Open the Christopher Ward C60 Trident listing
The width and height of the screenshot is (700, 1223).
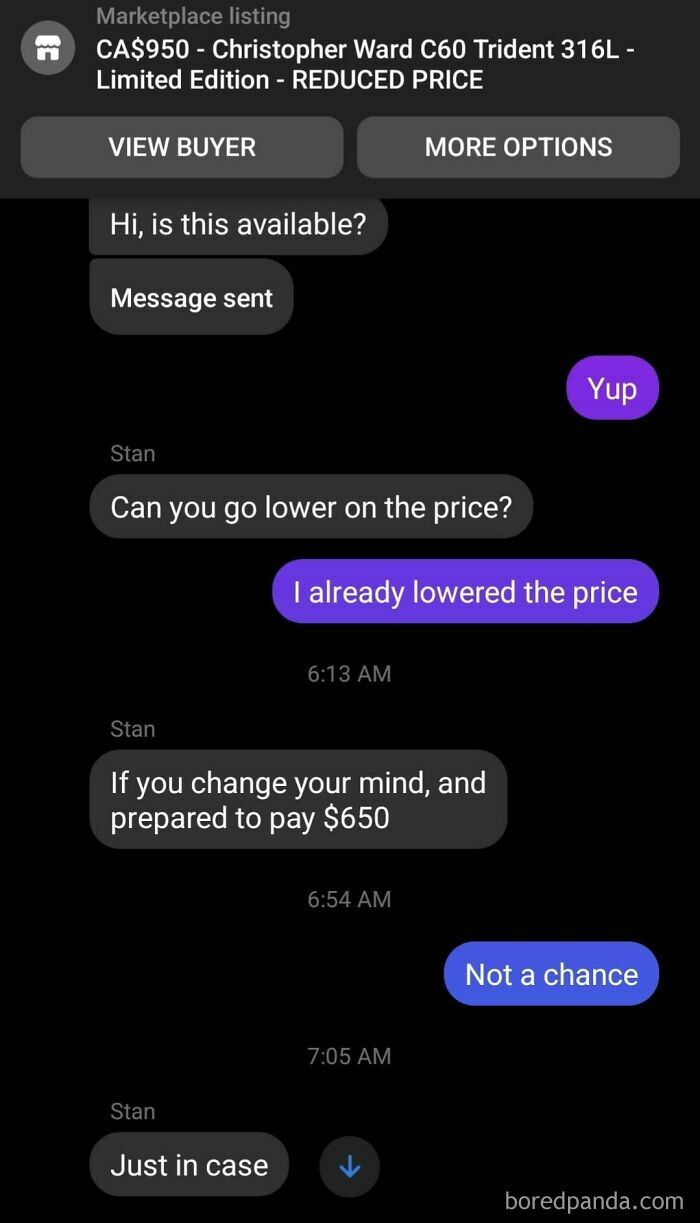(x=364, y=63)
